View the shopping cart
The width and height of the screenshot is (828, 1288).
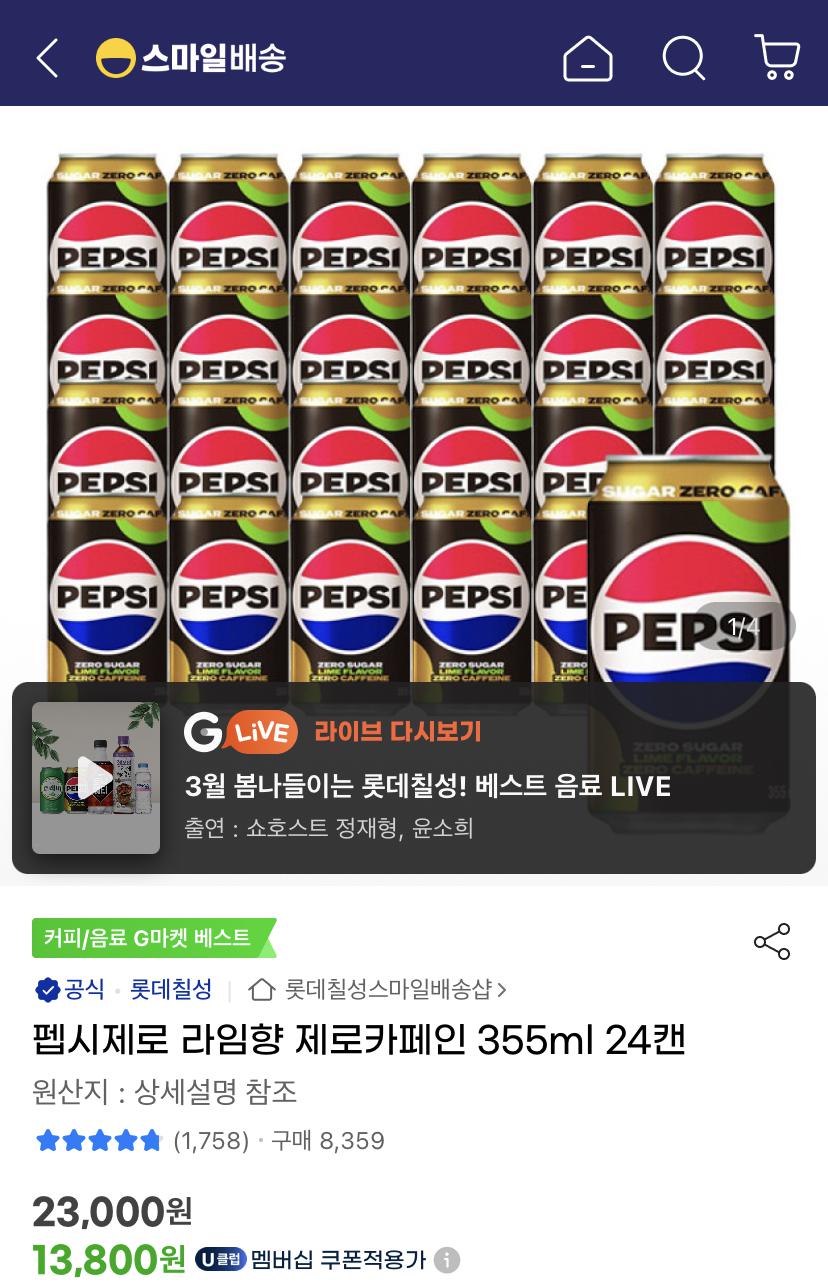[777, 57]
